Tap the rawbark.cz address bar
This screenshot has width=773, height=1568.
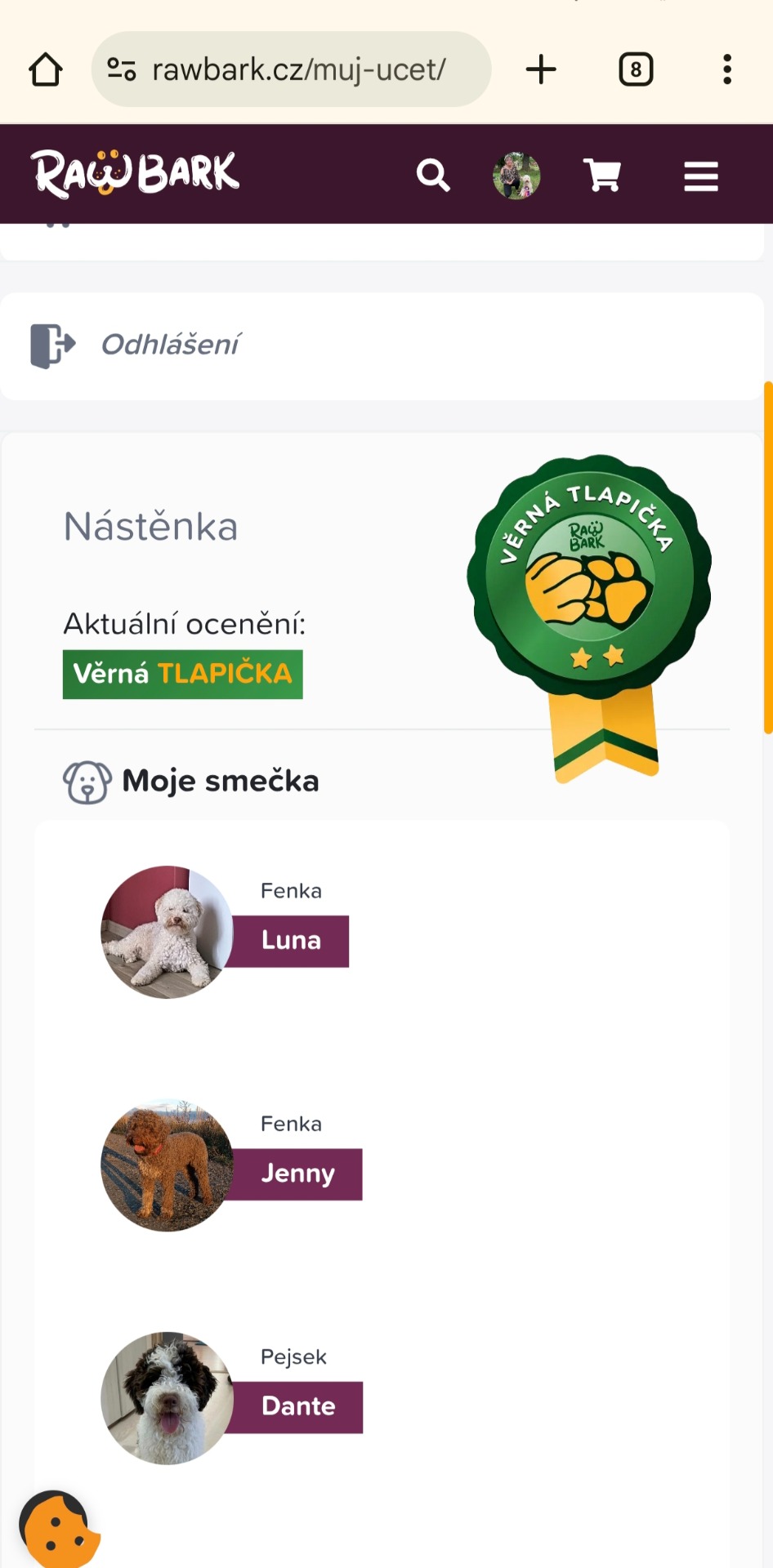click(298, 70)
